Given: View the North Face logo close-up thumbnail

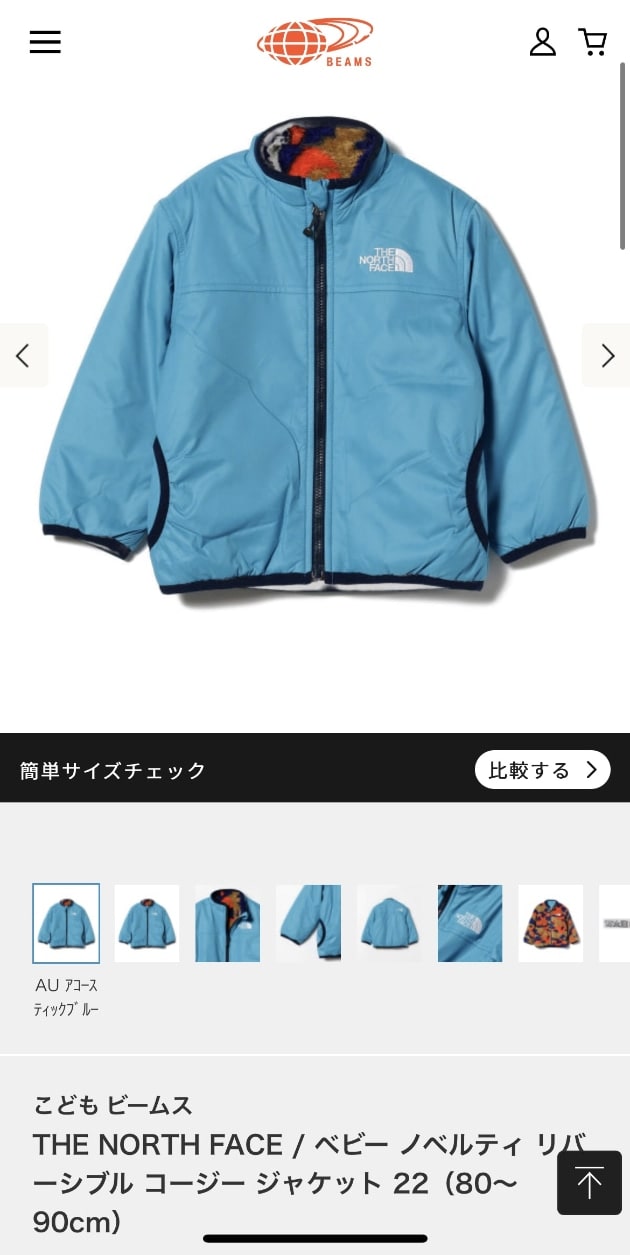Looking at the screenshot, I should tap(470, 923).
